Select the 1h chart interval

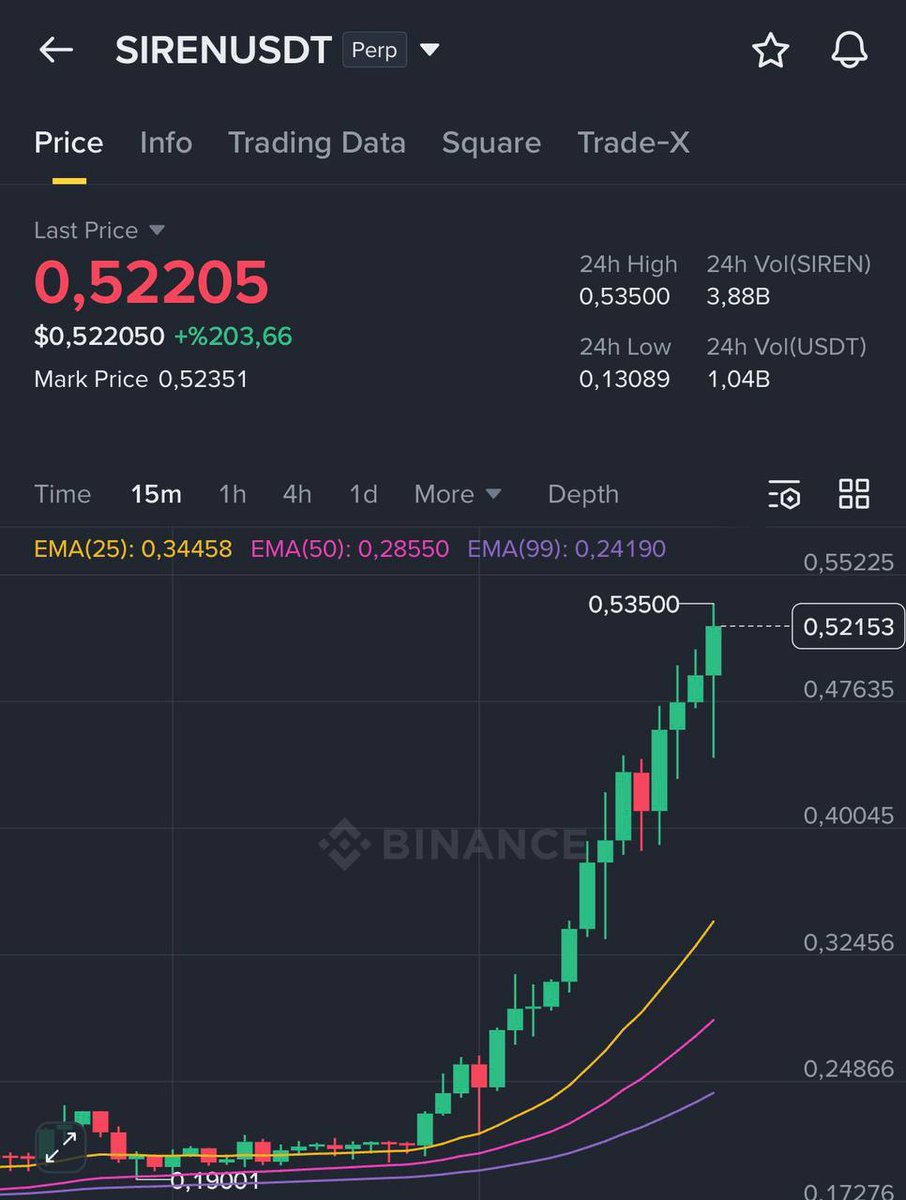232,494
